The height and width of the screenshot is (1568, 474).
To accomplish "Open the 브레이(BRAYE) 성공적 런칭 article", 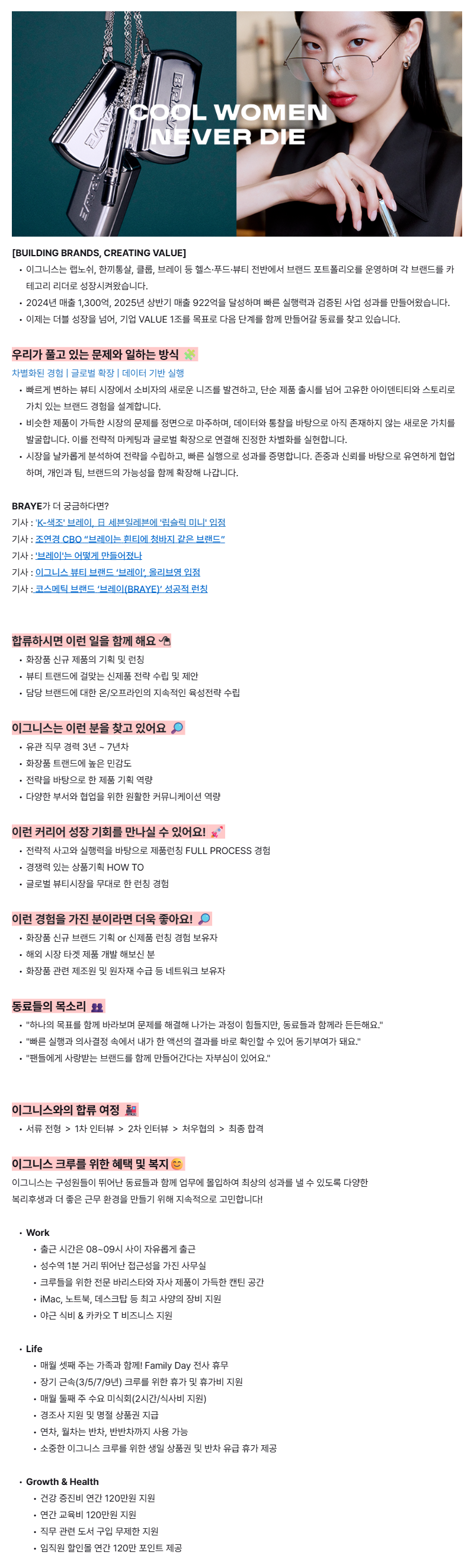I will pos(121,589).
